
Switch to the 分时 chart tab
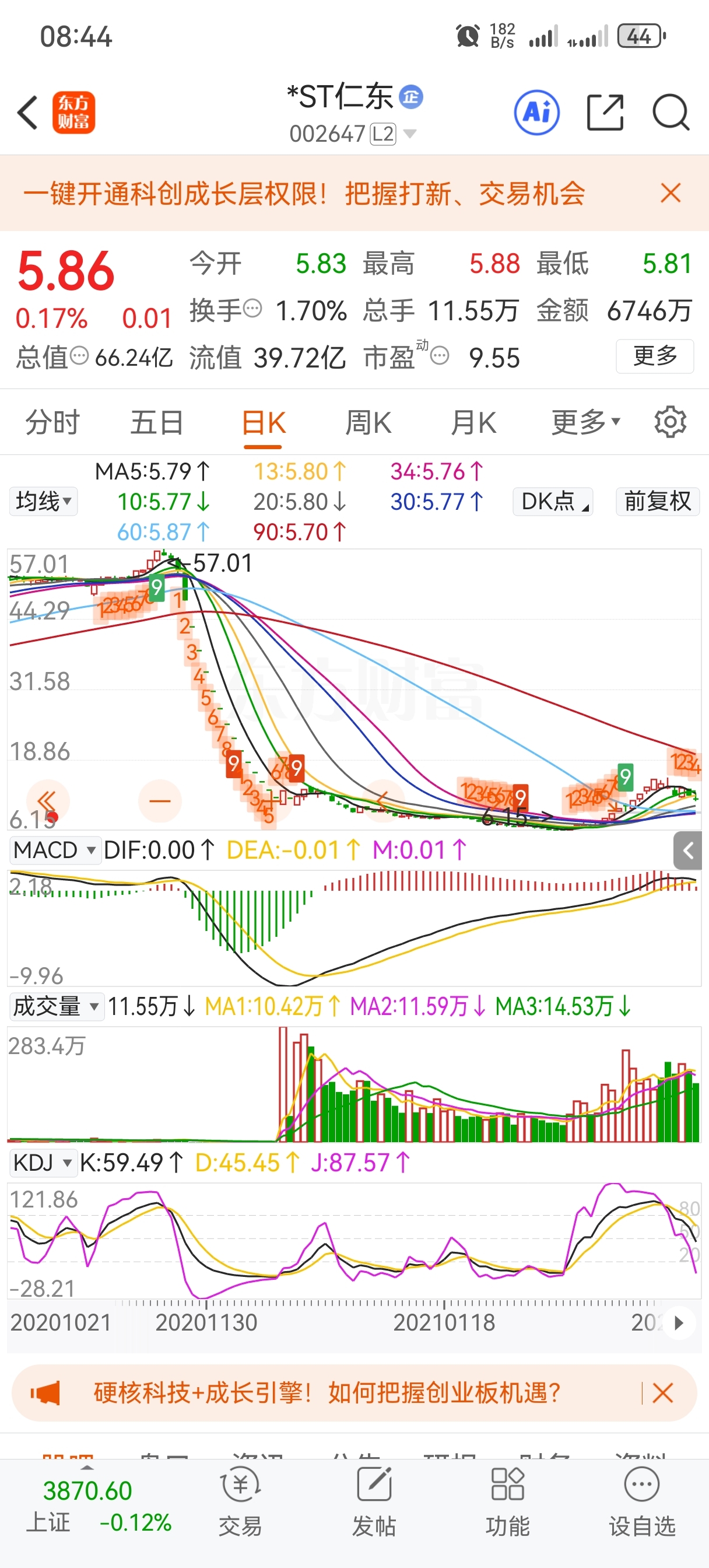[52, 422]
